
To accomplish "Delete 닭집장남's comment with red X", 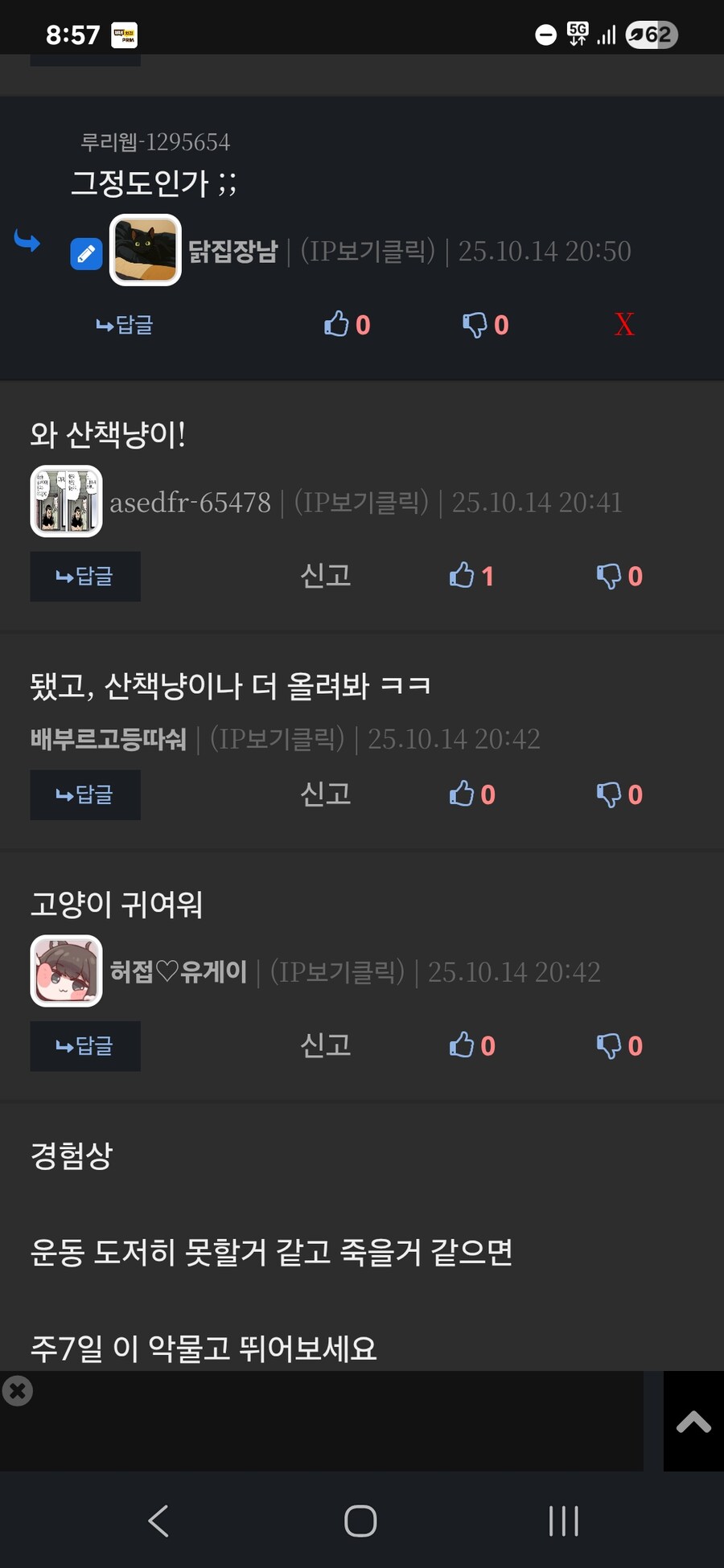I will click(624, 324).
